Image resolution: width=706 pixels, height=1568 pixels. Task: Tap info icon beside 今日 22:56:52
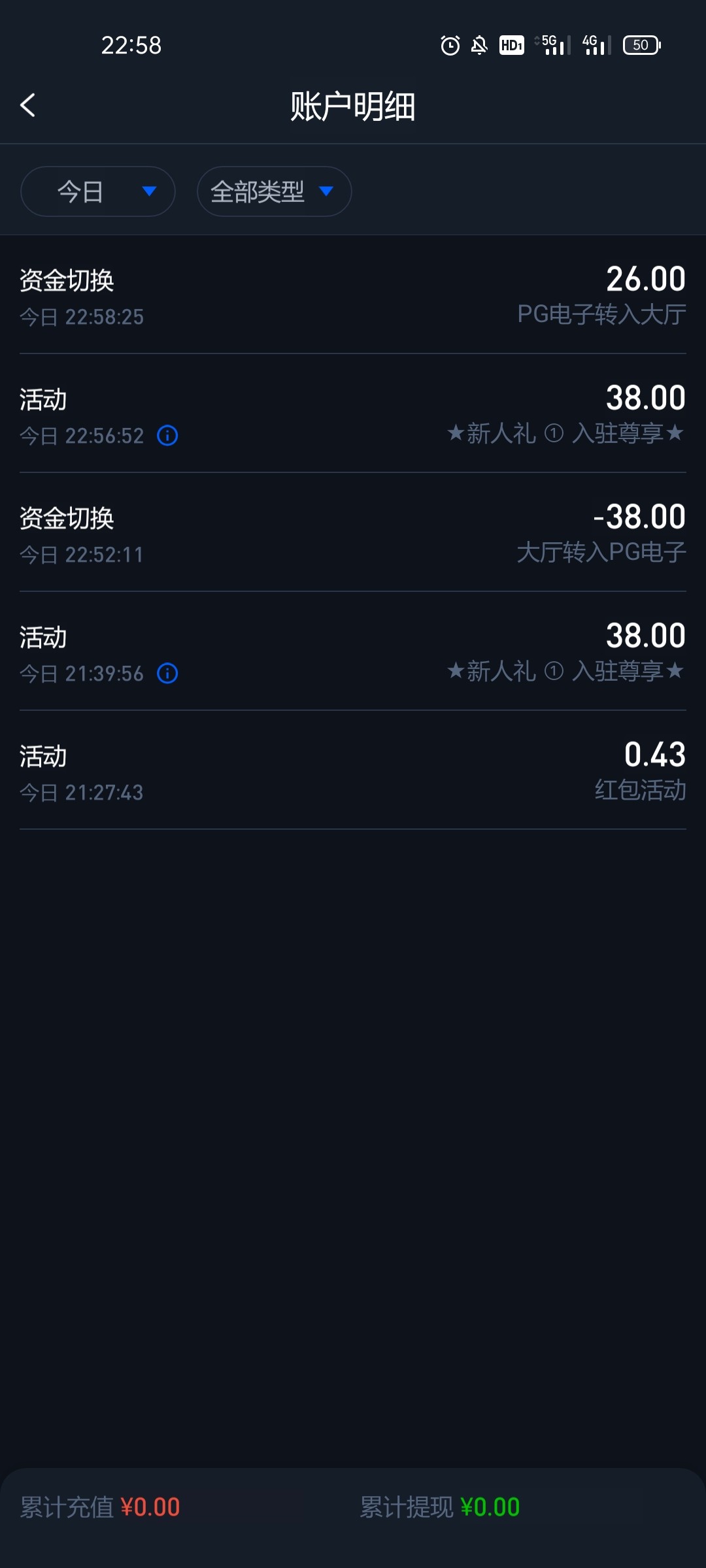167,436
